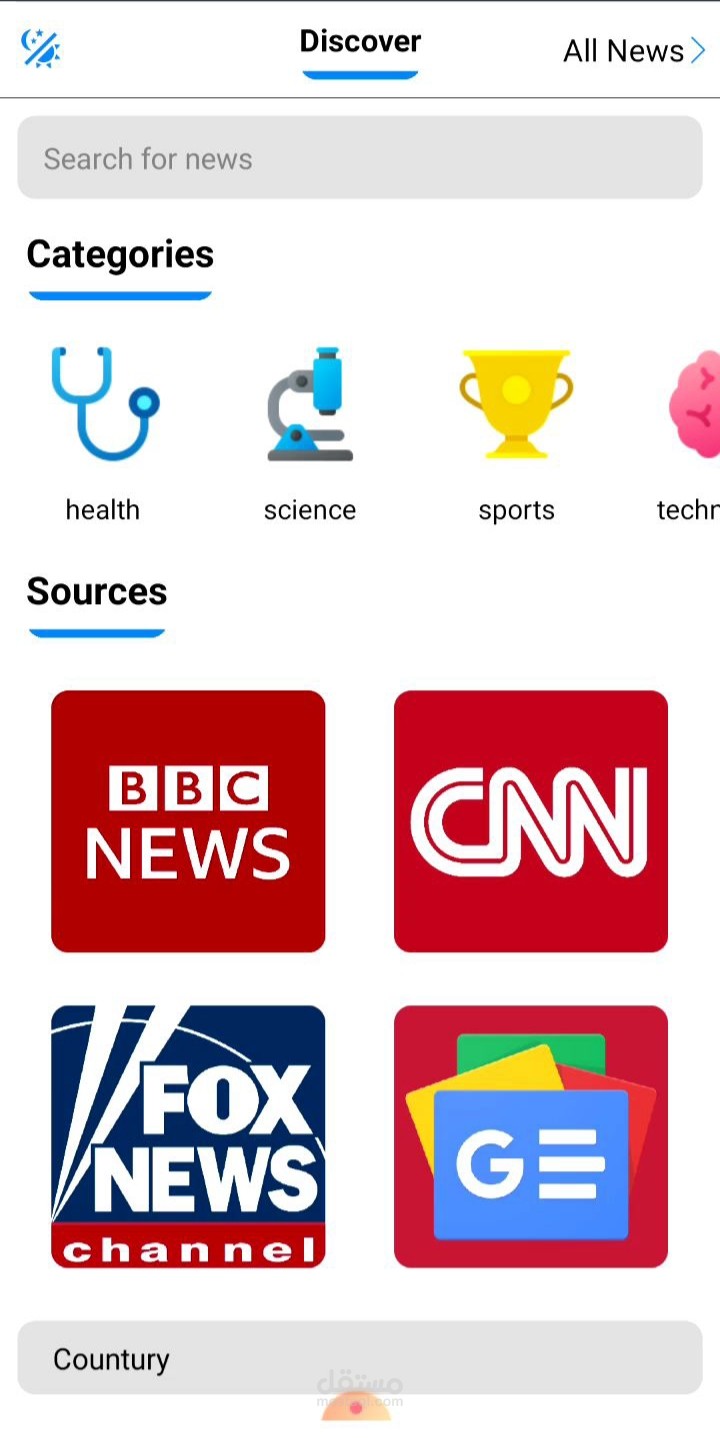Click the science label text

(310, 510)
